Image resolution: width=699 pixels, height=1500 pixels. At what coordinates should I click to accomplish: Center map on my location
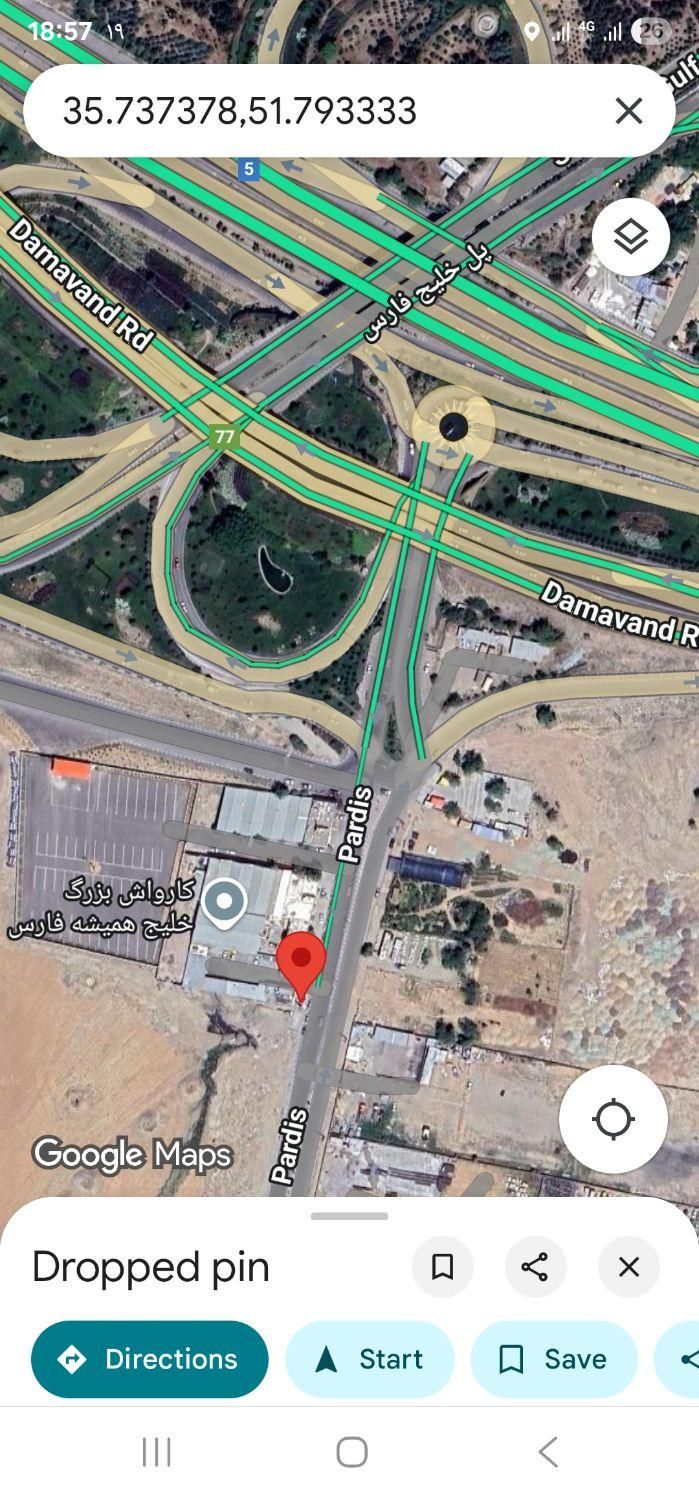[613, 1119]
